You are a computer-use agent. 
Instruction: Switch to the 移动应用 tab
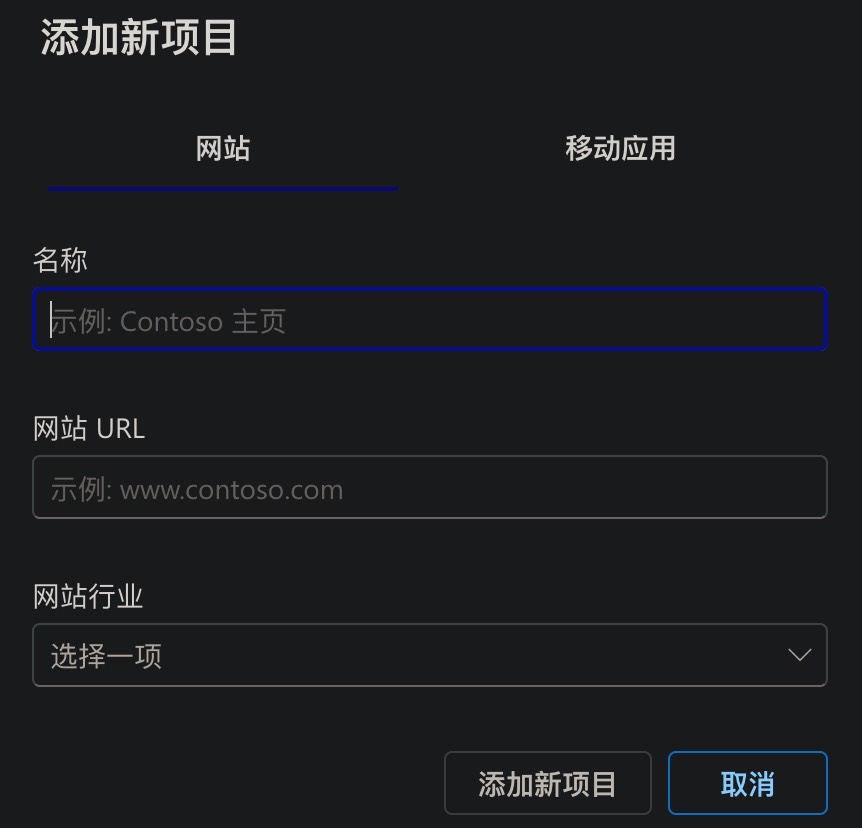tap(620, 149)
